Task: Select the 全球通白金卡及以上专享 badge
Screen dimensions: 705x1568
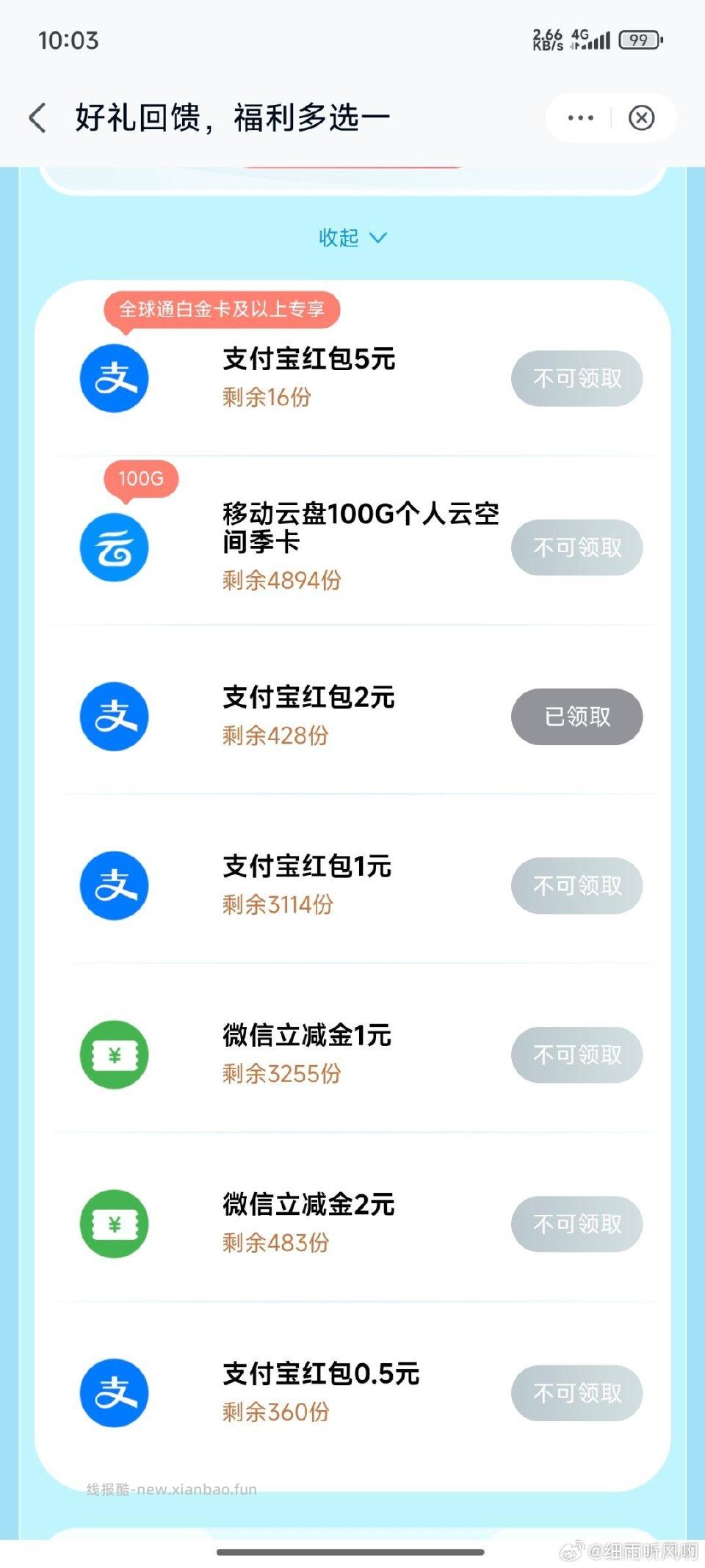Action: (223, 309)
